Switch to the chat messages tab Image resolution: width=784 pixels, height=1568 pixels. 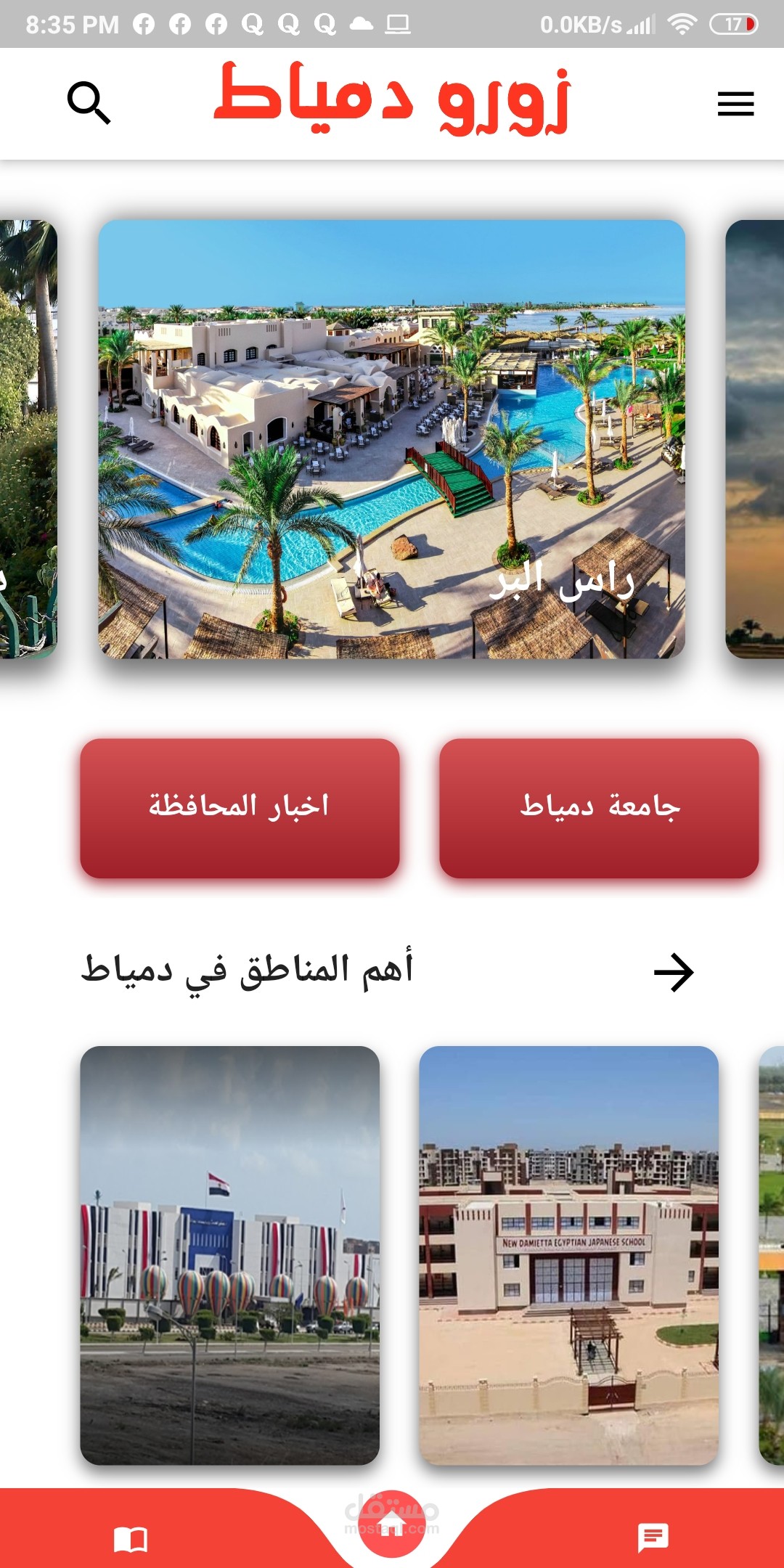click(x=653, y=1538)
